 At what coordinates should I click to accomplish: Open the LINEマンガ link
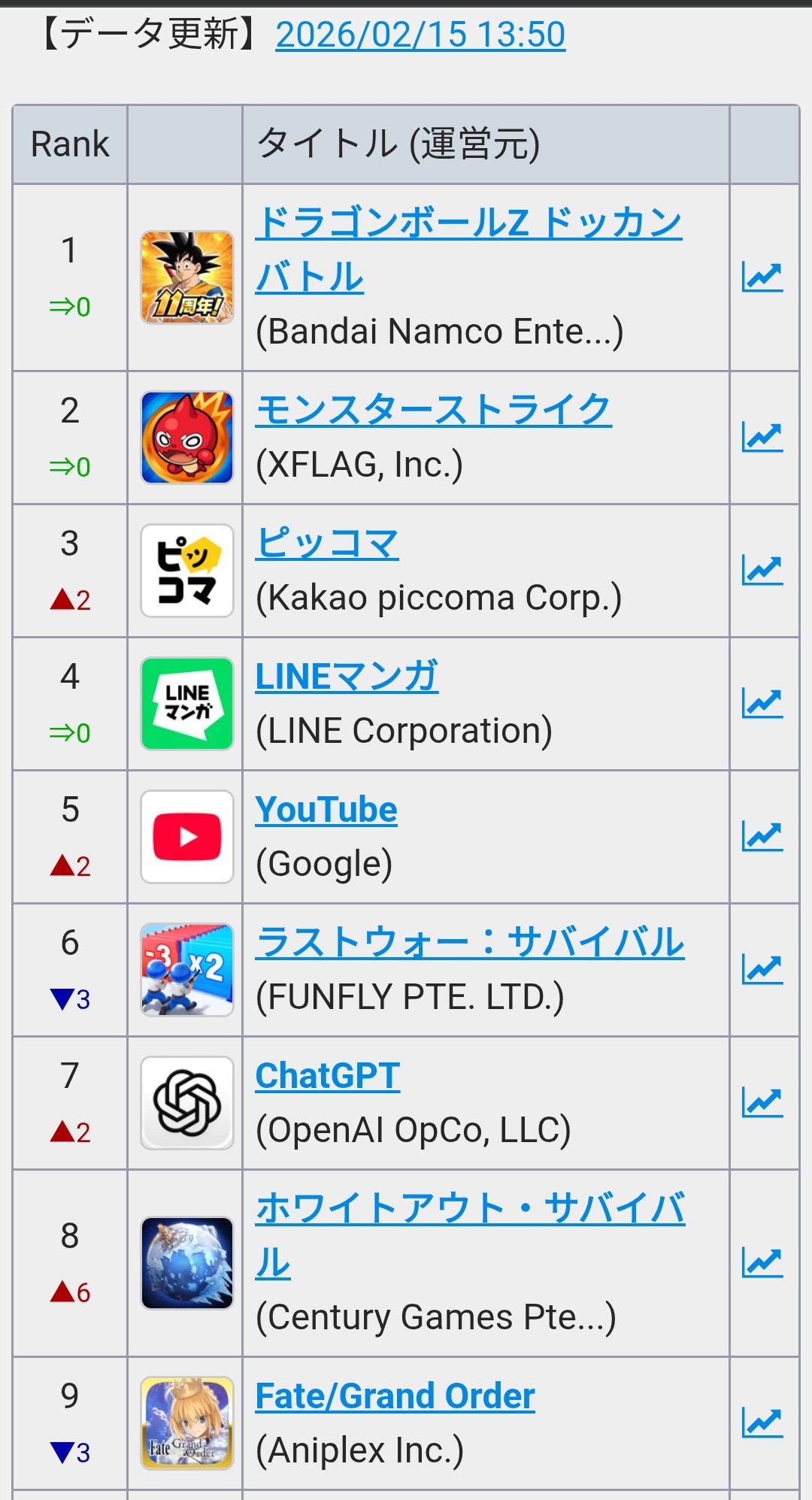click(x=347, y=677)
